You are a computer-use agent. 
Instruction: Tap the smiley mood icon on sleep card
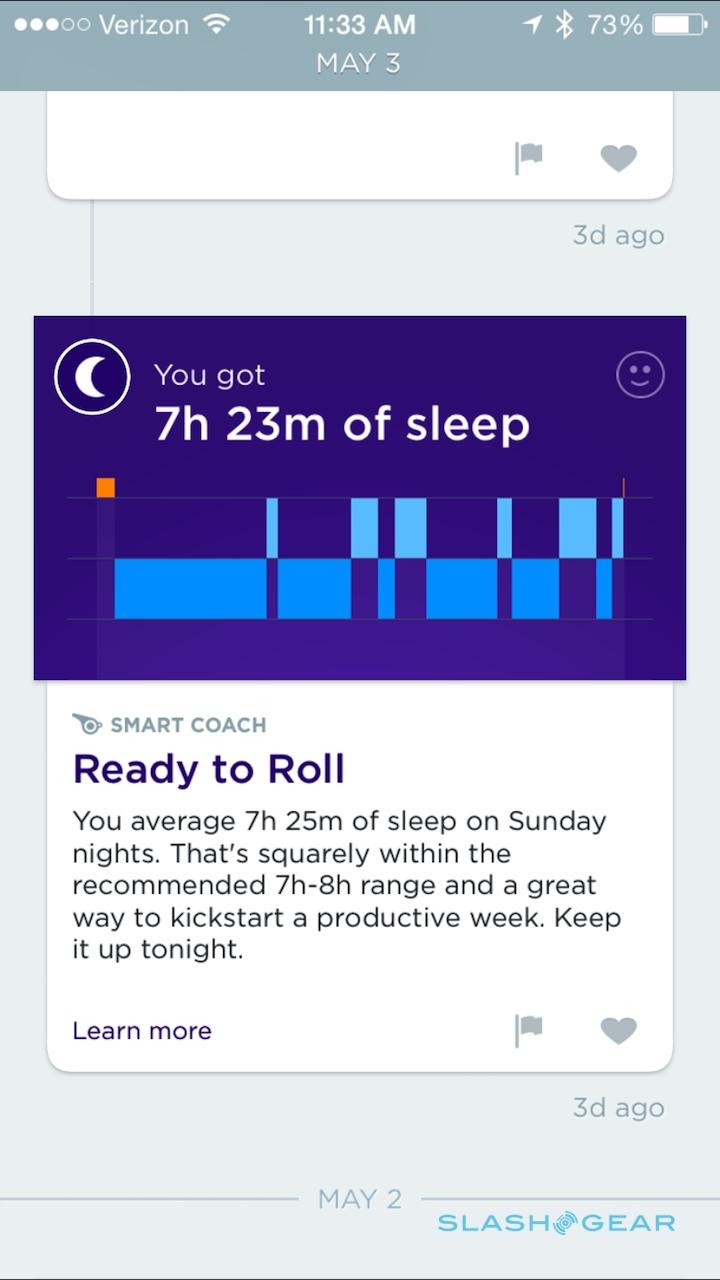pyautogui.click(x=640, y=376)
